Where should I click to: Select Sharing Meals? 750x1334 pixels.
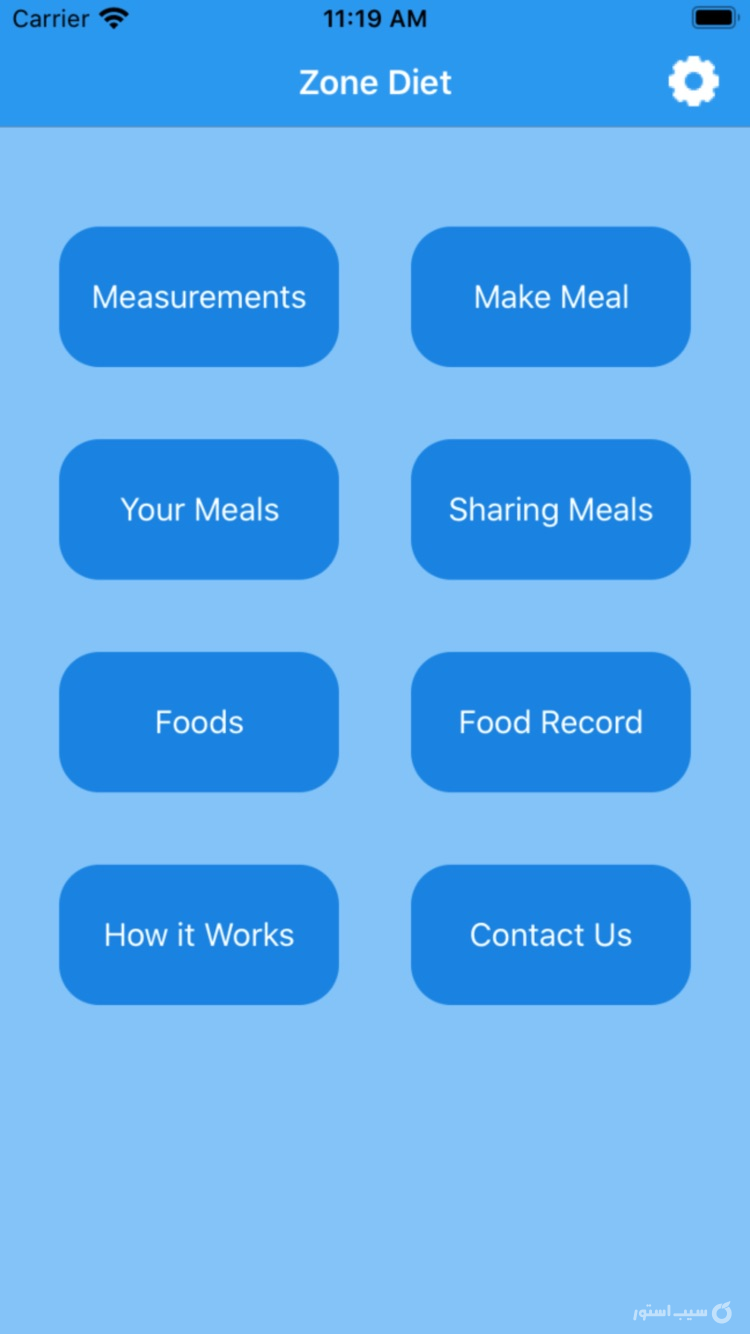click(550, 509)
